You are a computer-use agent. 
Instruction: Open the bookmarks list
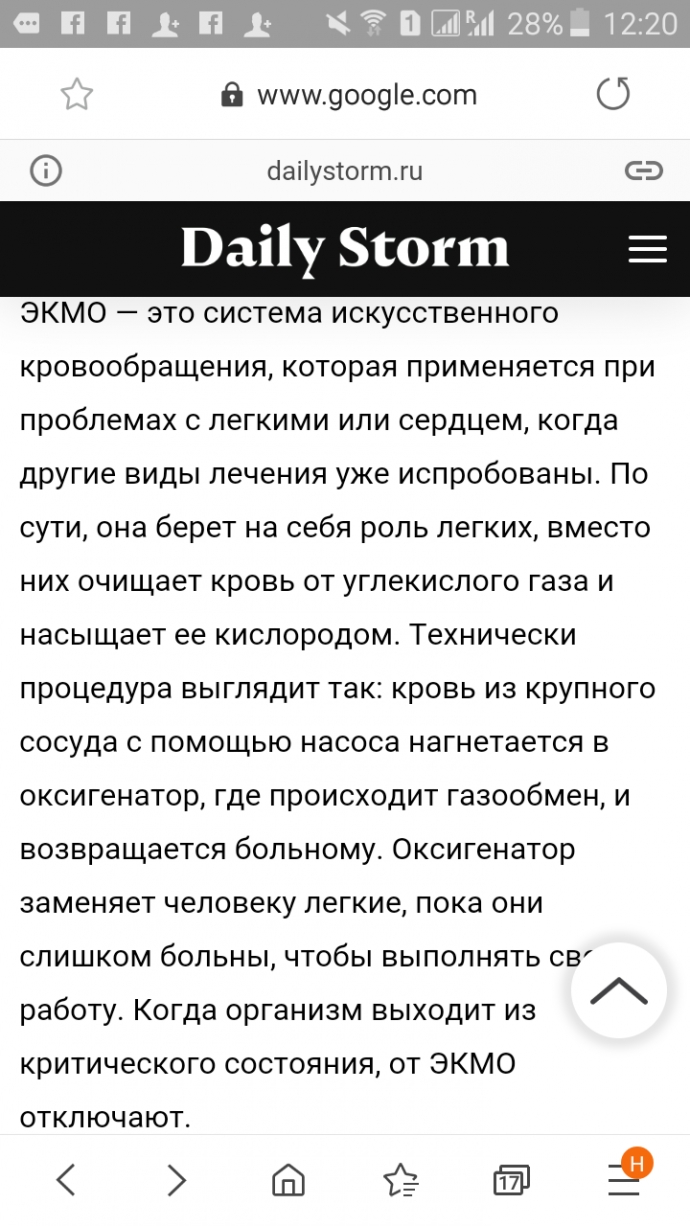(400, 1180)
